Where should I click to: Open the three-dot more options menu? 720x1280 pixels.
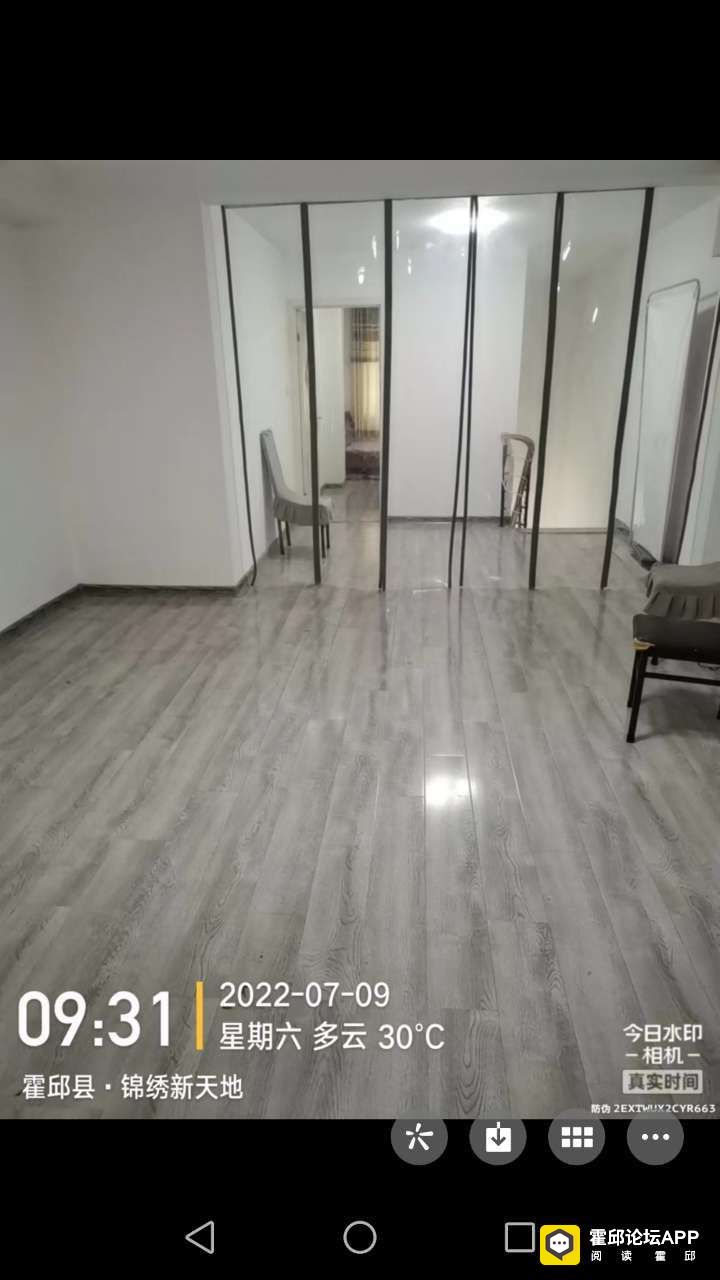point(655,1137)
